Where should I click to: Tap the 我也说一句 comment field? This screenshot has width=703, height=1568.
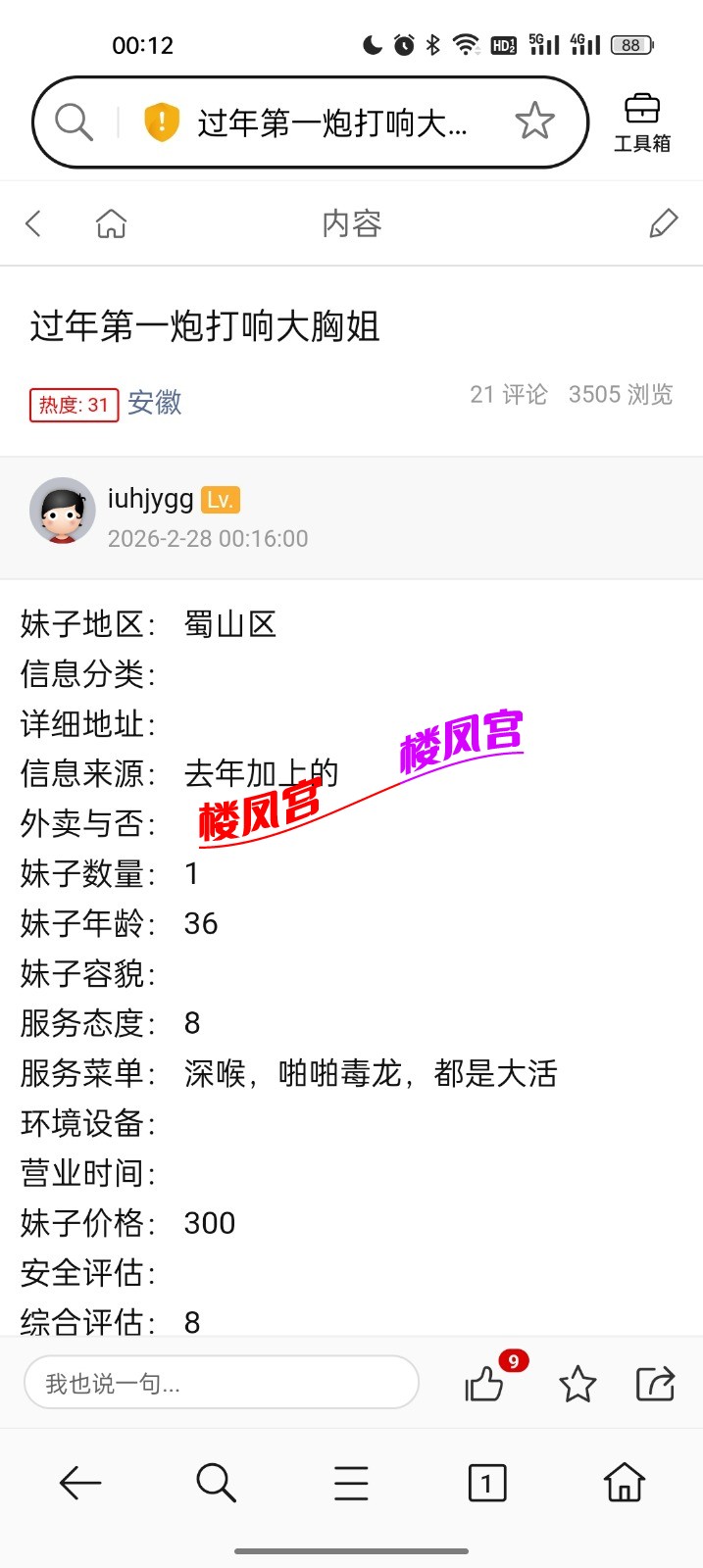(x=222, y=1383)
